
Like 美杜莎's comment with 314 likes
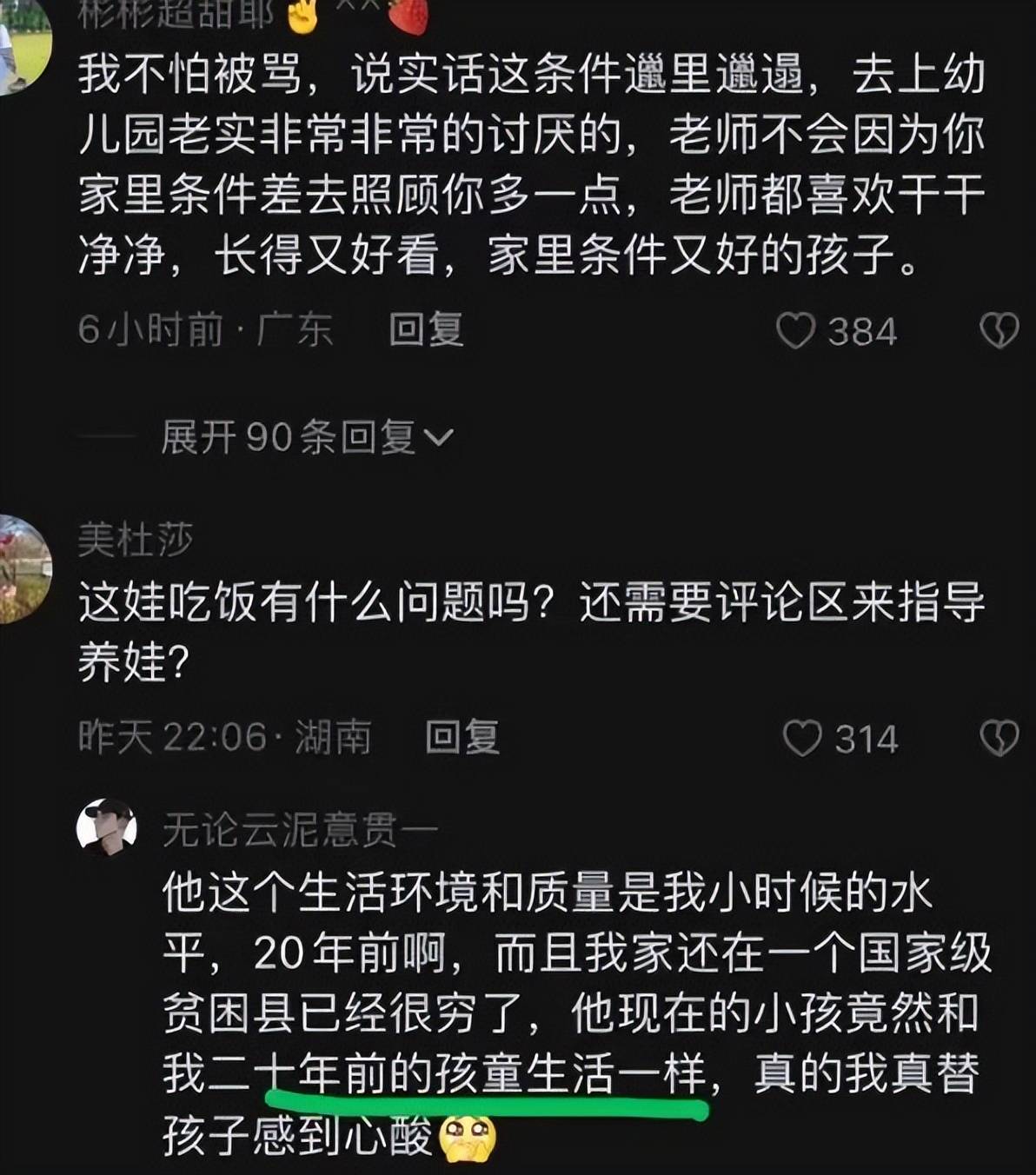(x=801, y=739)
